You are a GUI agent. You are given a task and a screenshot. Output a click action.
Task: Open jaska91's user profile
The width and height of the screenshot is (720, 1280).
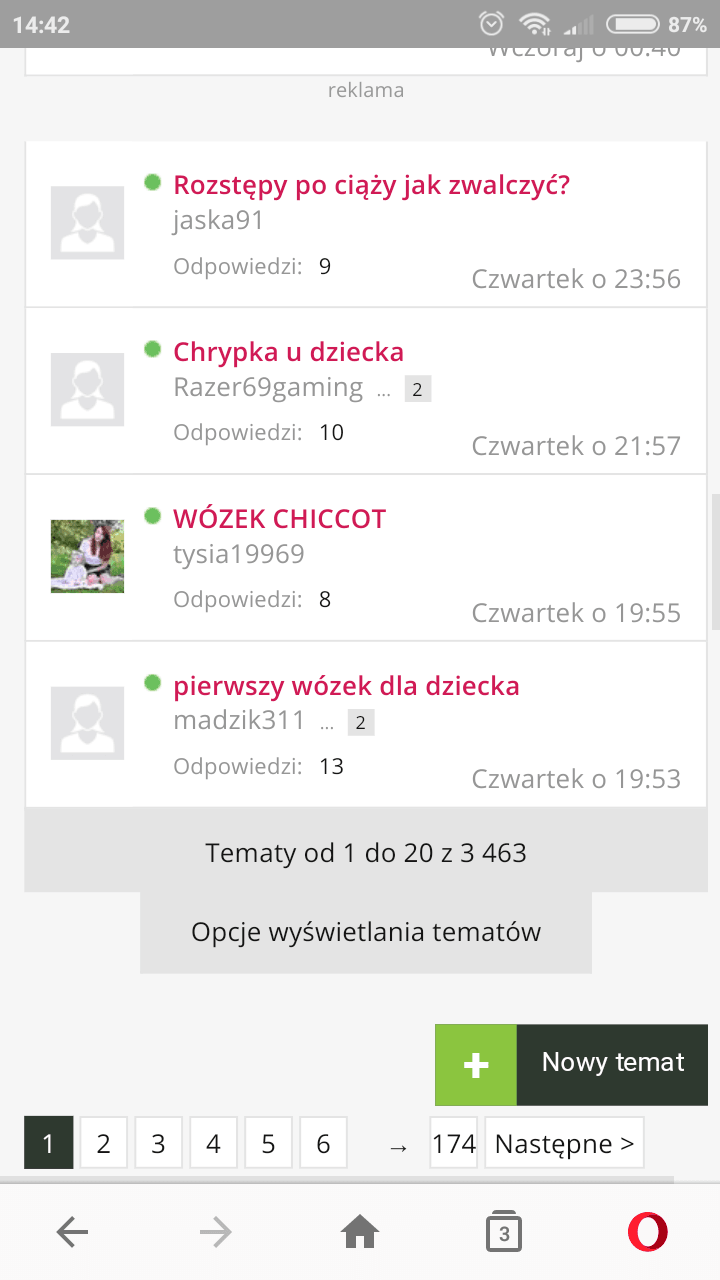(x=218, y=220)
